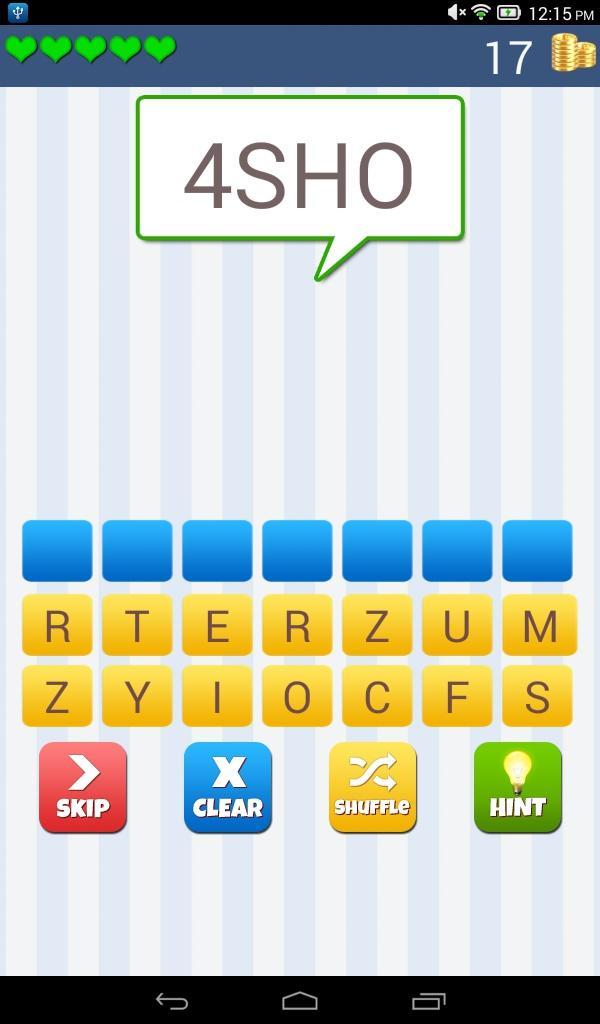The height and width of the screenshot is (1024, 600).
Task: Shuffle the letter tiles
Action: pyautogui.click(x=372, y=787)
